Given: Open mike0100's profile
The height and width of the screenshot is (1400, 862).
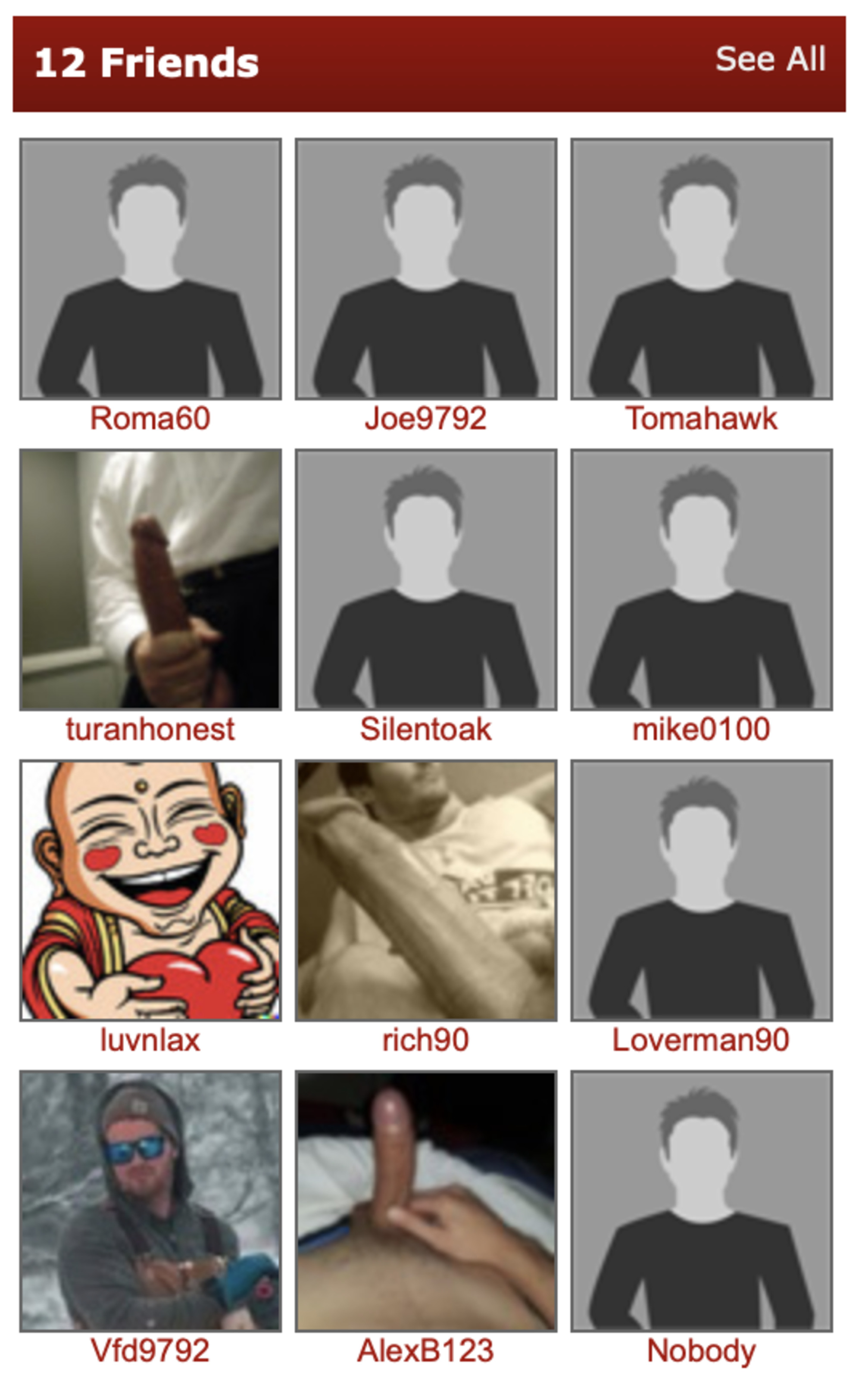Looking at the screenshot, I should click(701, 580).
